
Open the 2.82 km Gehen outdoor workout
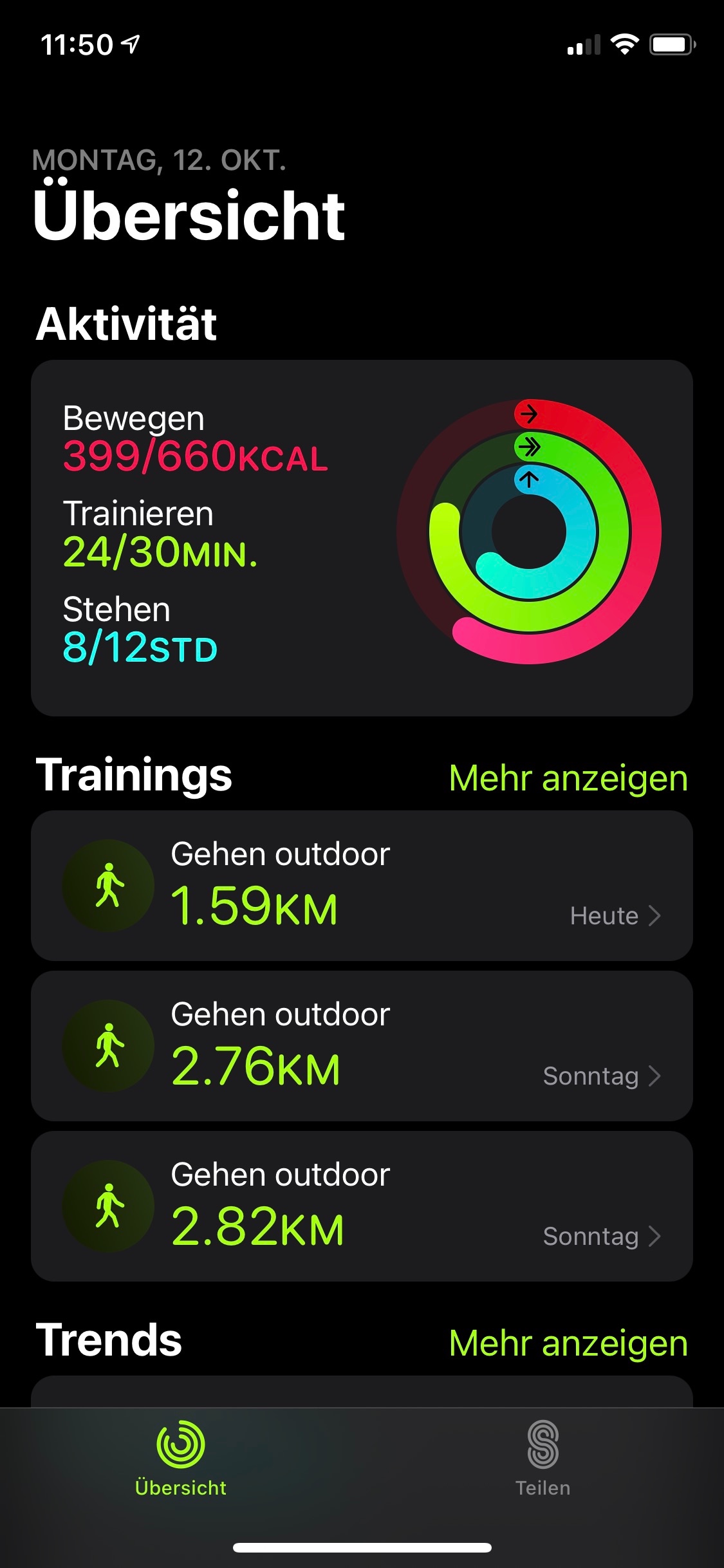362,1206
